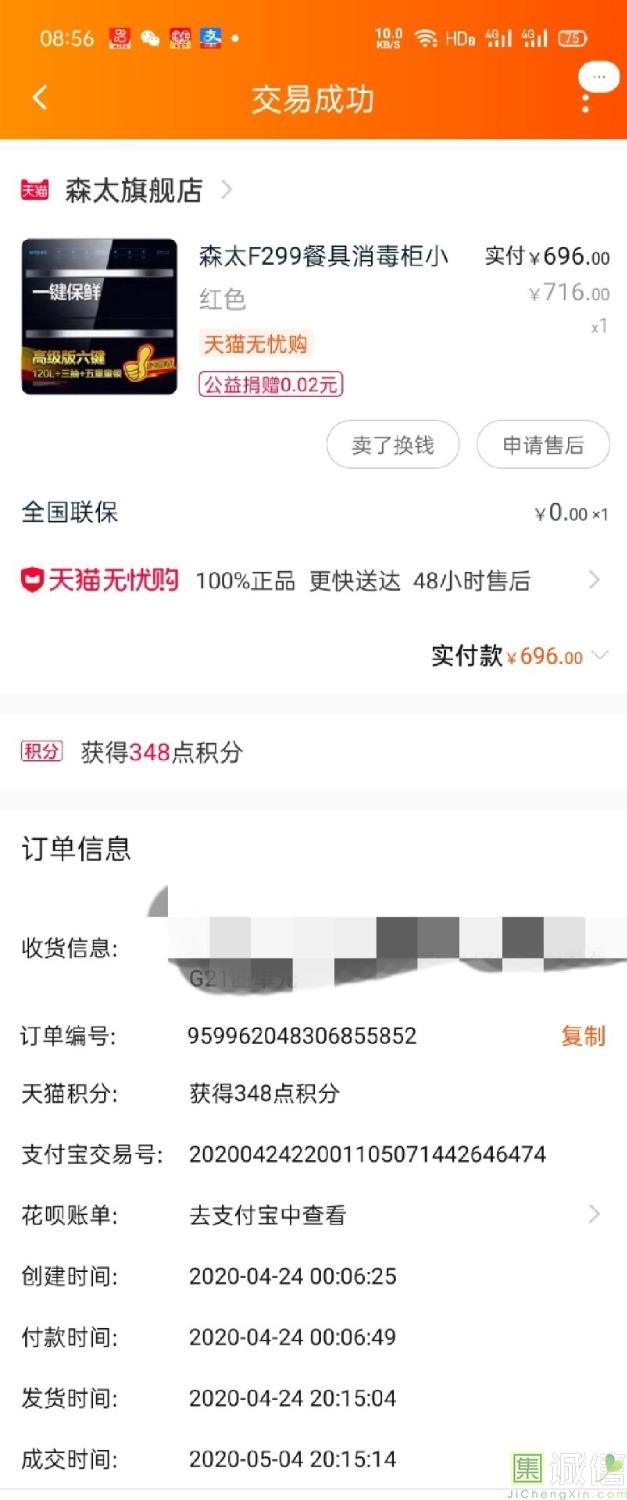Copy the order number with 复制
627x1500 pixels.
click(x=582, y=1036)
